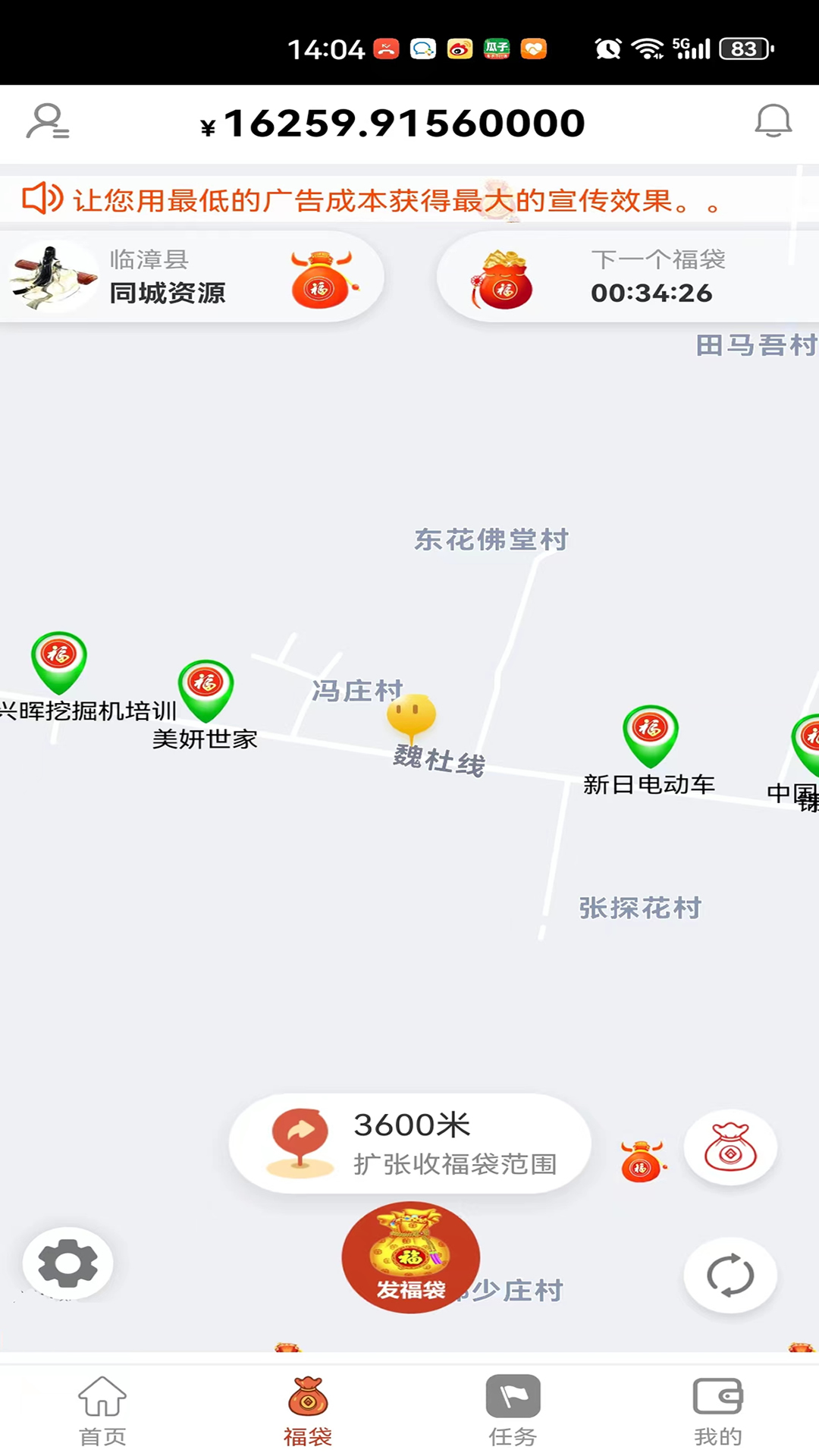Screen dimensions: 819x1456
Task: Open the settings gear on the map
Action: click(67, 1263)
